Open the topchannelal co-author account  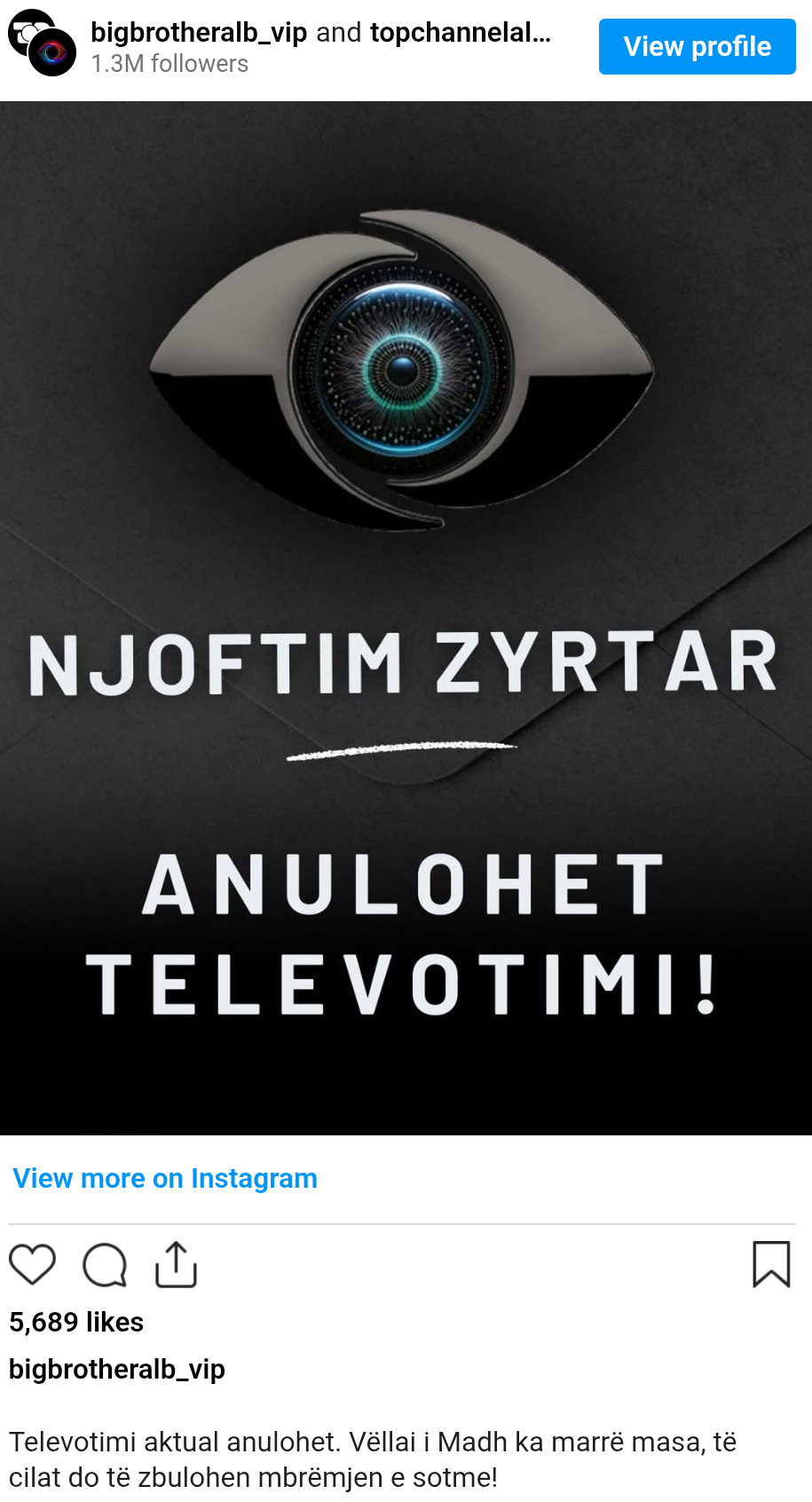[x=460, y=33]
